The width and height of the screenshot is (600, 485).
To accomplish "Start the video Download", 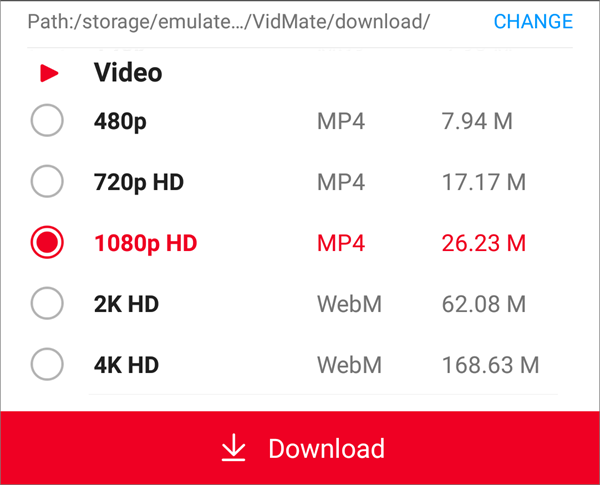I will [x=300, y=448].
